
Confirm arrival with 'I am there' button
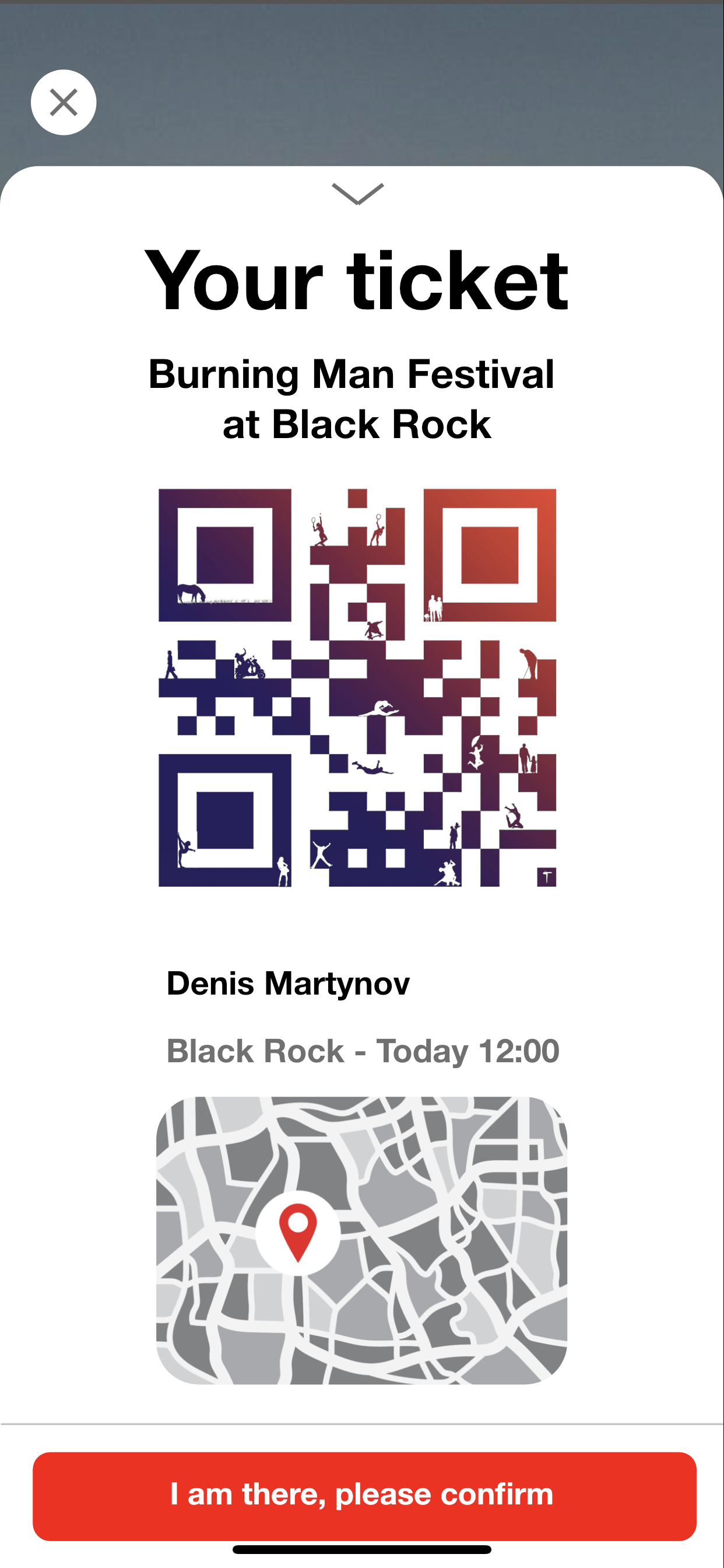pyautogui.click(x=364, y=1496)
